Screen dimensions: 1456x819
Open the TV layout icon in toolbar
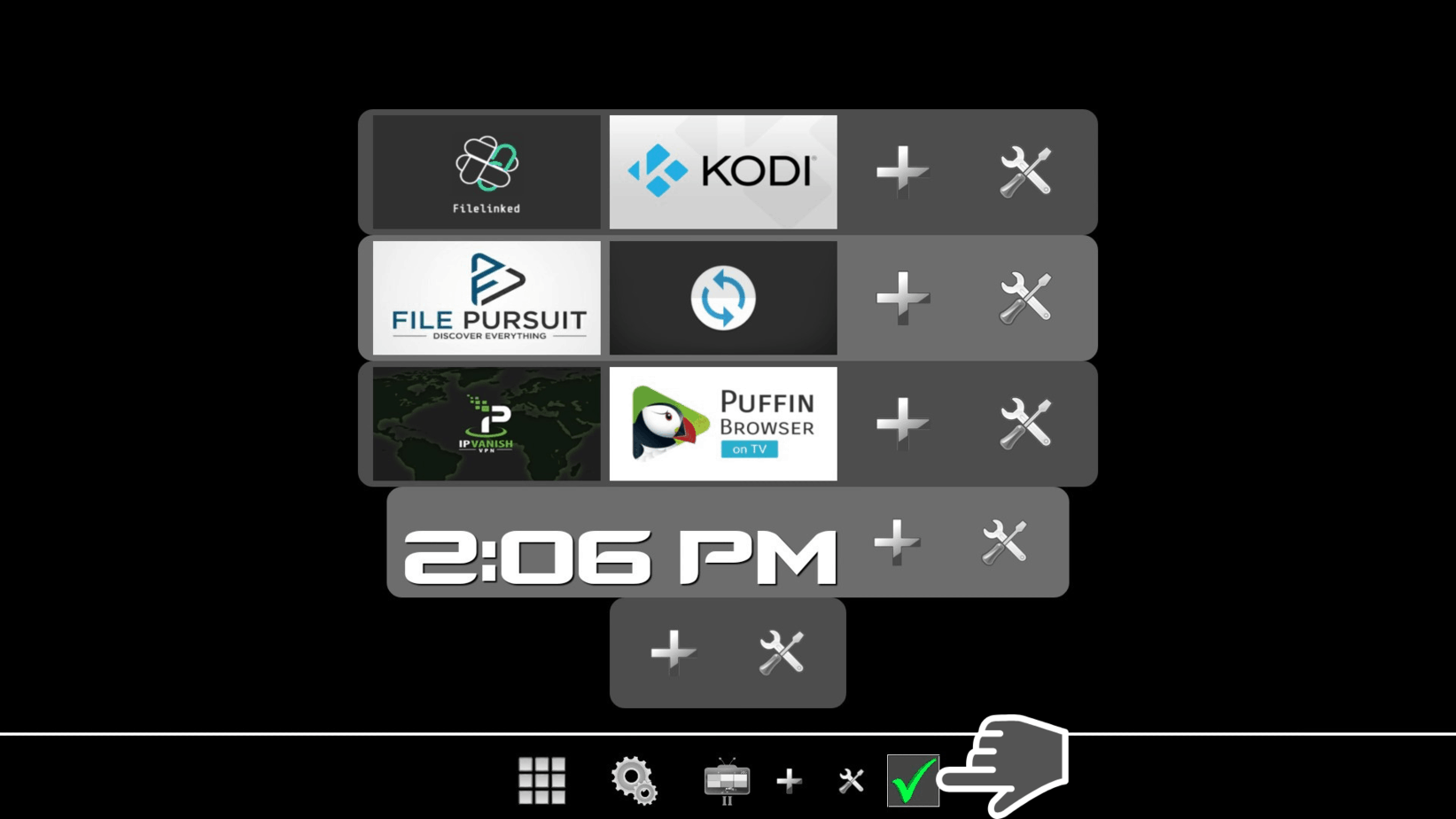tap(727, 780)
